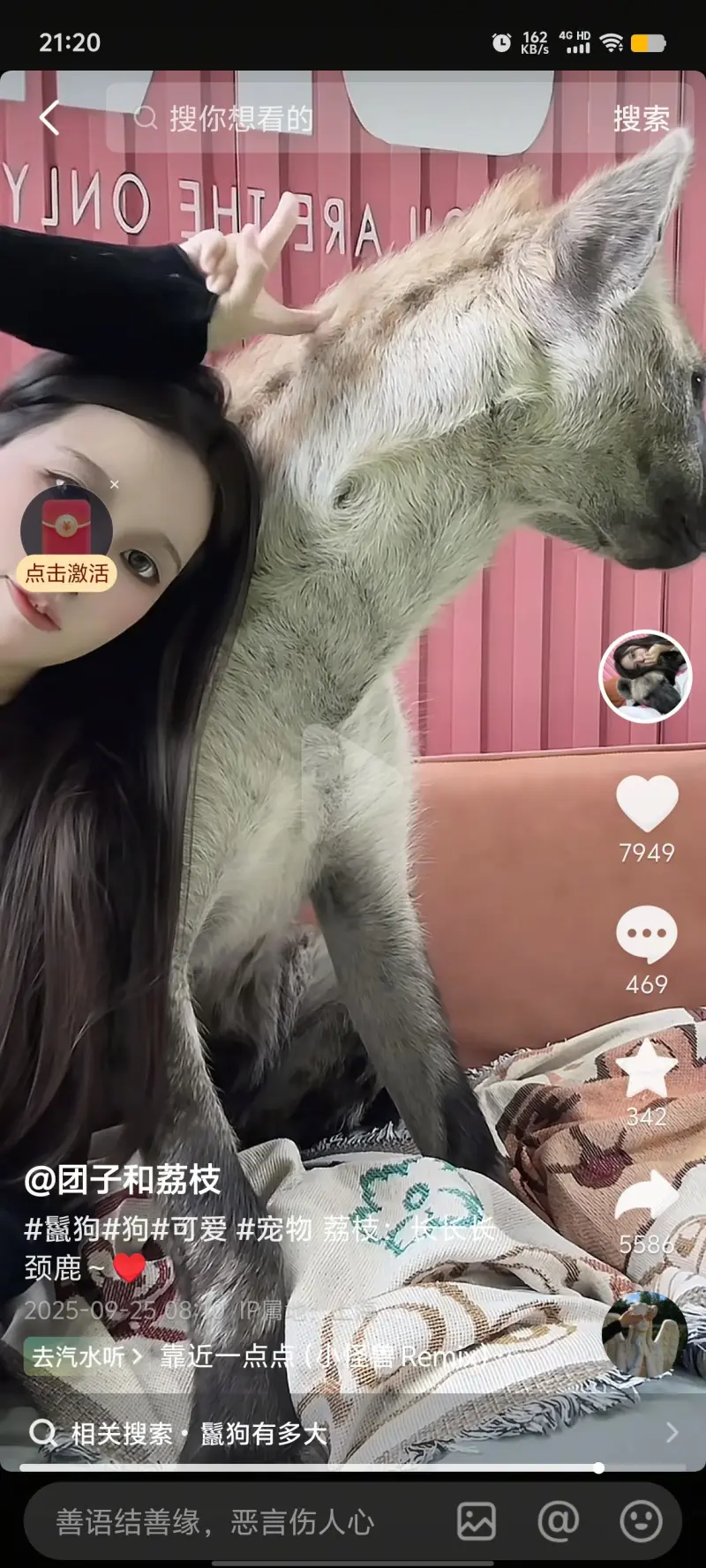Tap 去汽水听 music link
This screenshot has width=706, height=1568.
click(x=85, y=1355)
